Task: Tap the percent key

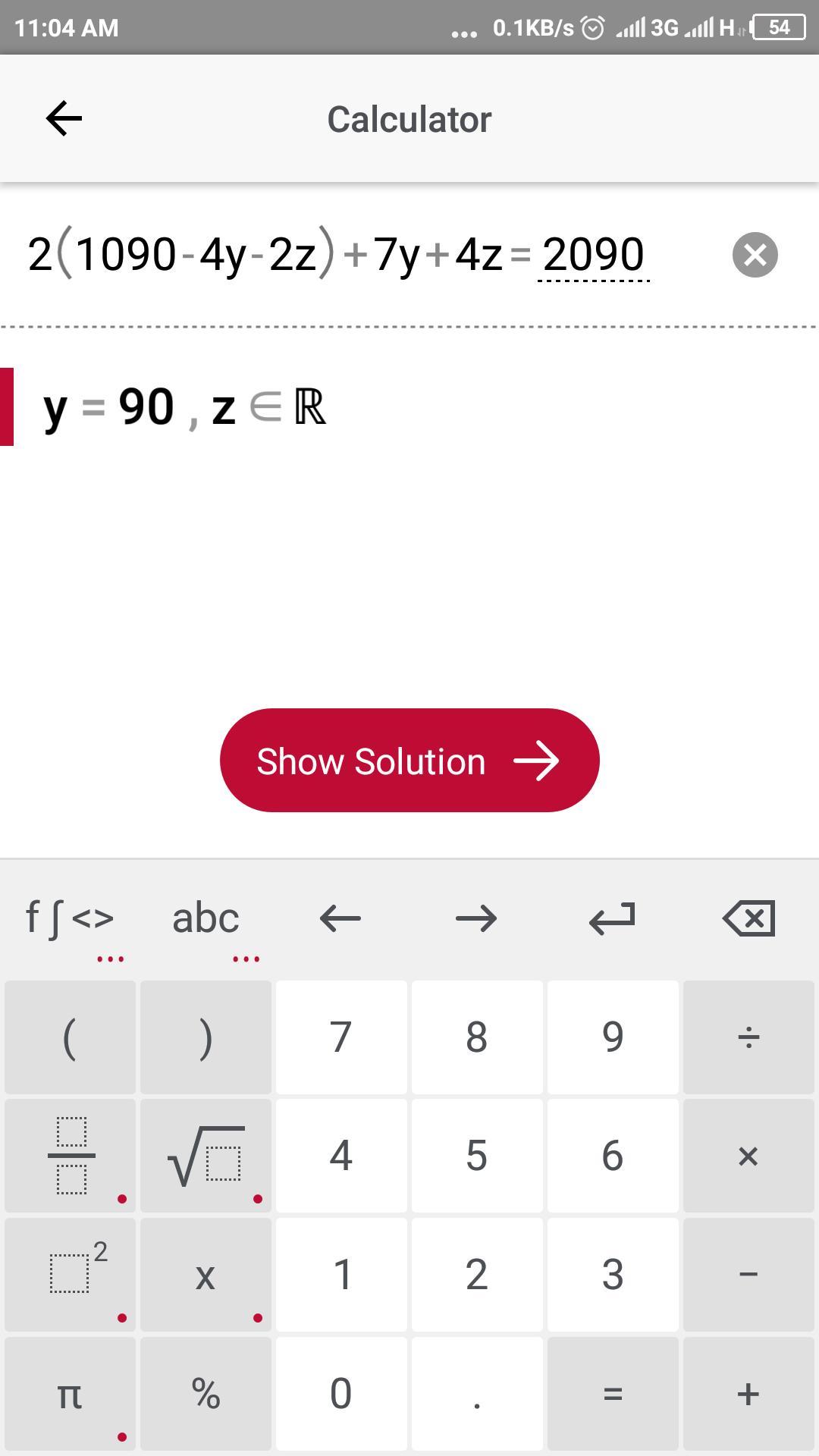Action: [206, 1394]
